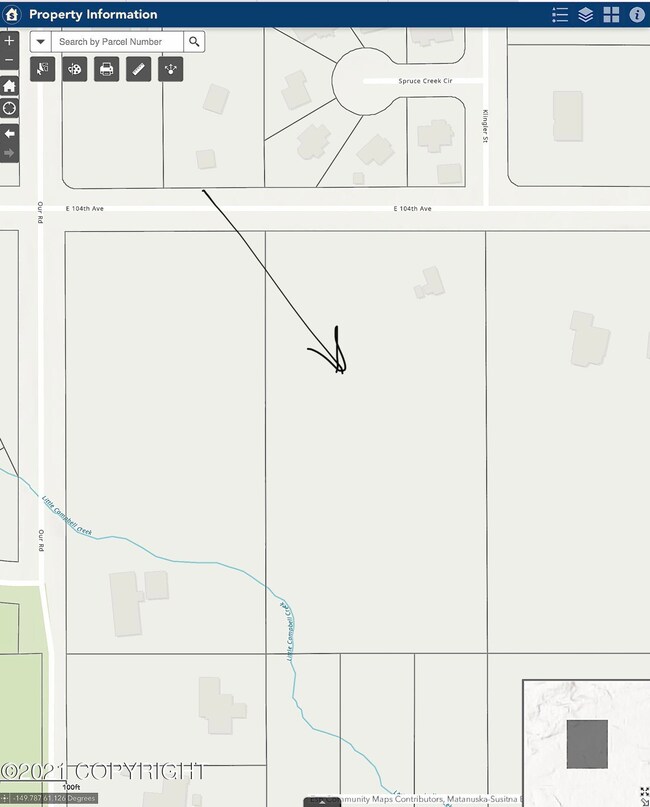Open the draw palette tool

(x=74, y=69)
